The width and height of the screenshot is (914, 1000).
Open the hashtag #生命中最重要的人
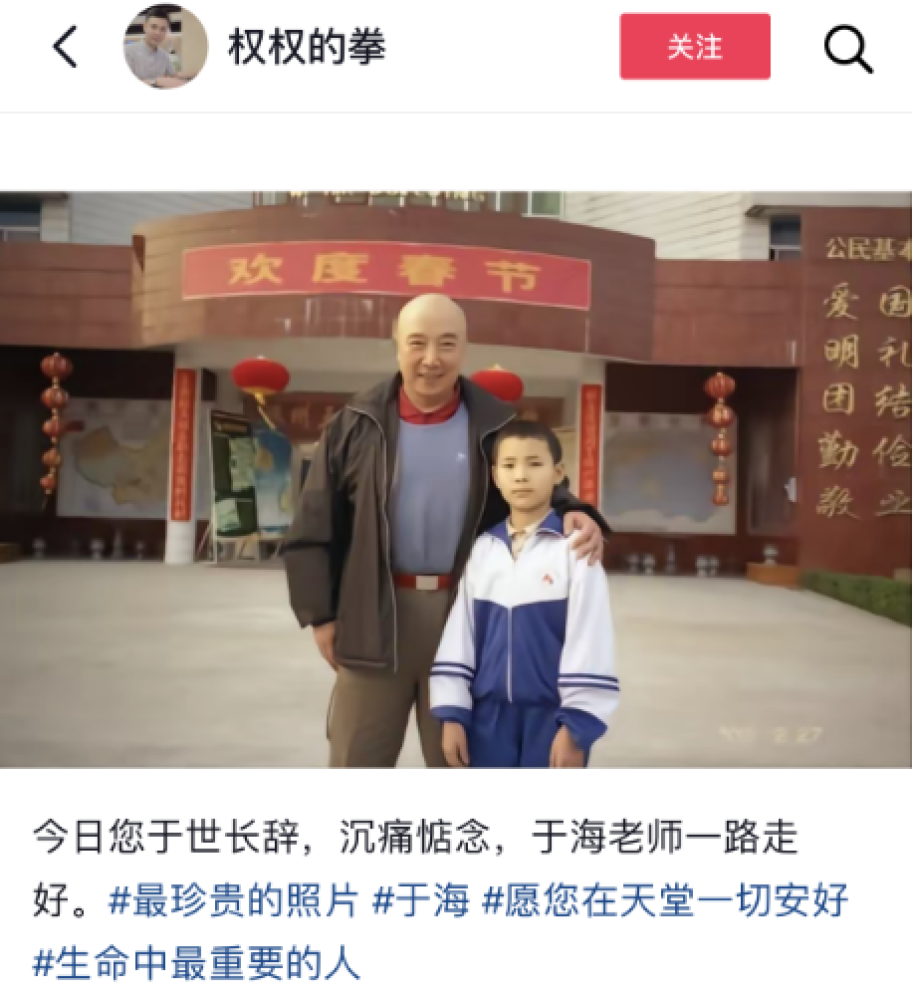[197, 964]
